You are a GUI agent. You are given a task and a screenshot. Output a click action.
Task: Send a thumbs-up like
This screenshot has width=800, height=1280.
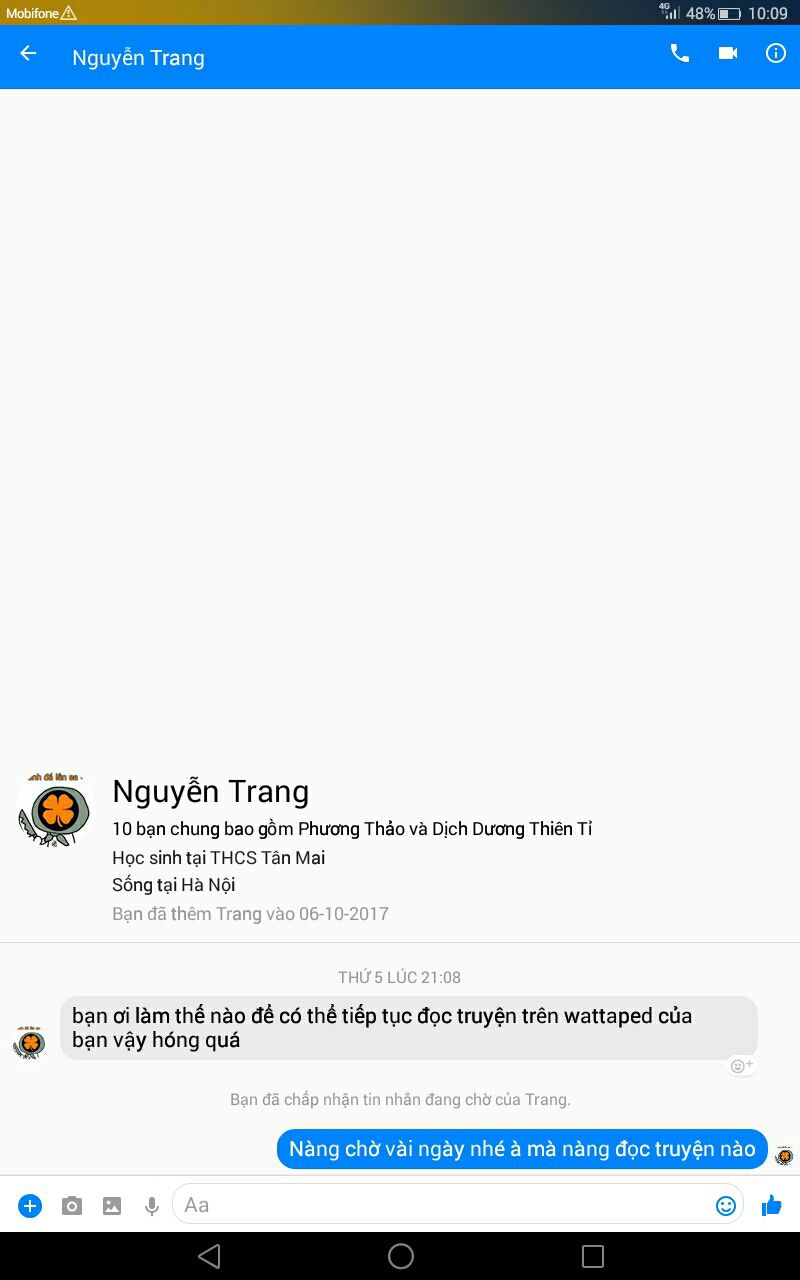coord(771,1205)
